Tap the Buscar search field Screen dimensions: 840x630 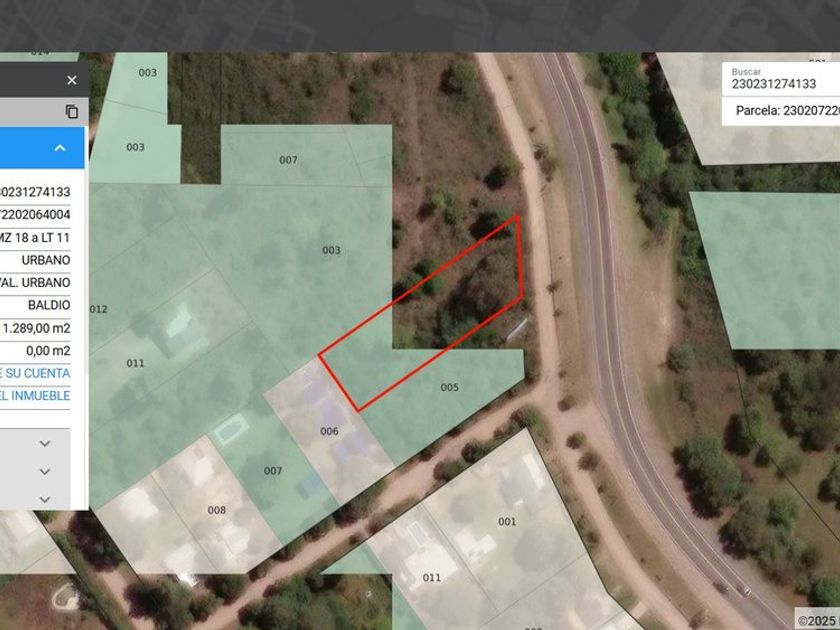point(780,85)
